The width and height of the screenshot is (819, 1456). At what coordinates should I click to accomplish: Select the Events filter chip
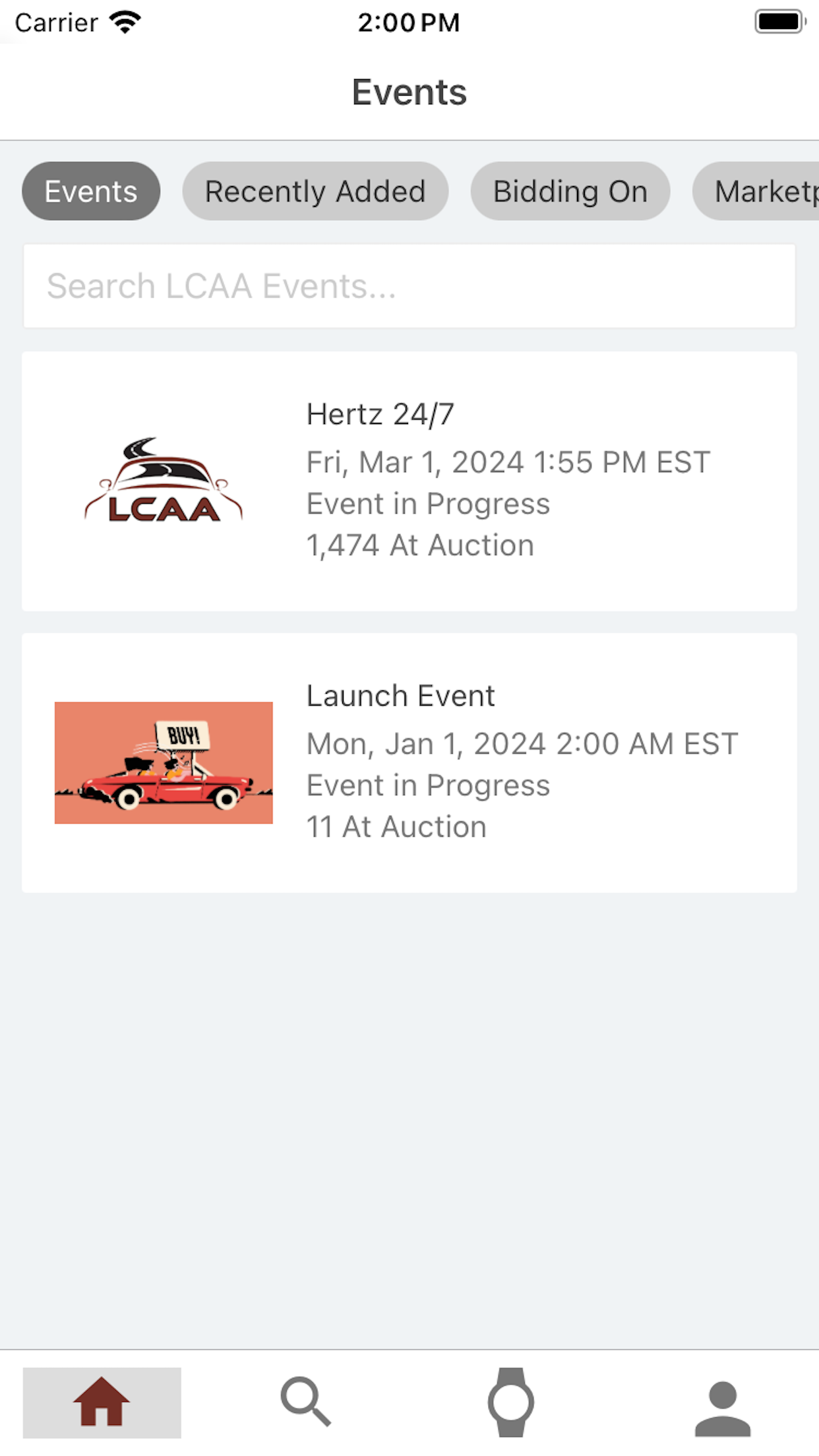pyautogui.click(x=91, y=191)
